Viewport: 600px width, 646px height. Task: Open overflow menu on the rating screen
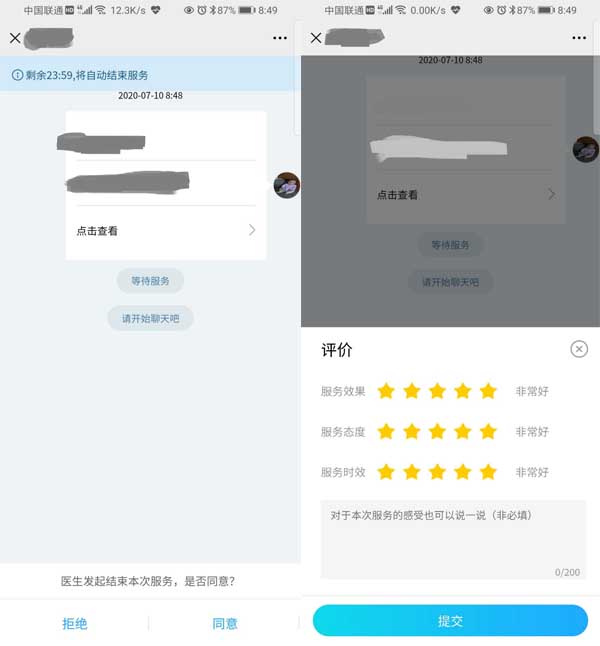(x=579, y=38)
